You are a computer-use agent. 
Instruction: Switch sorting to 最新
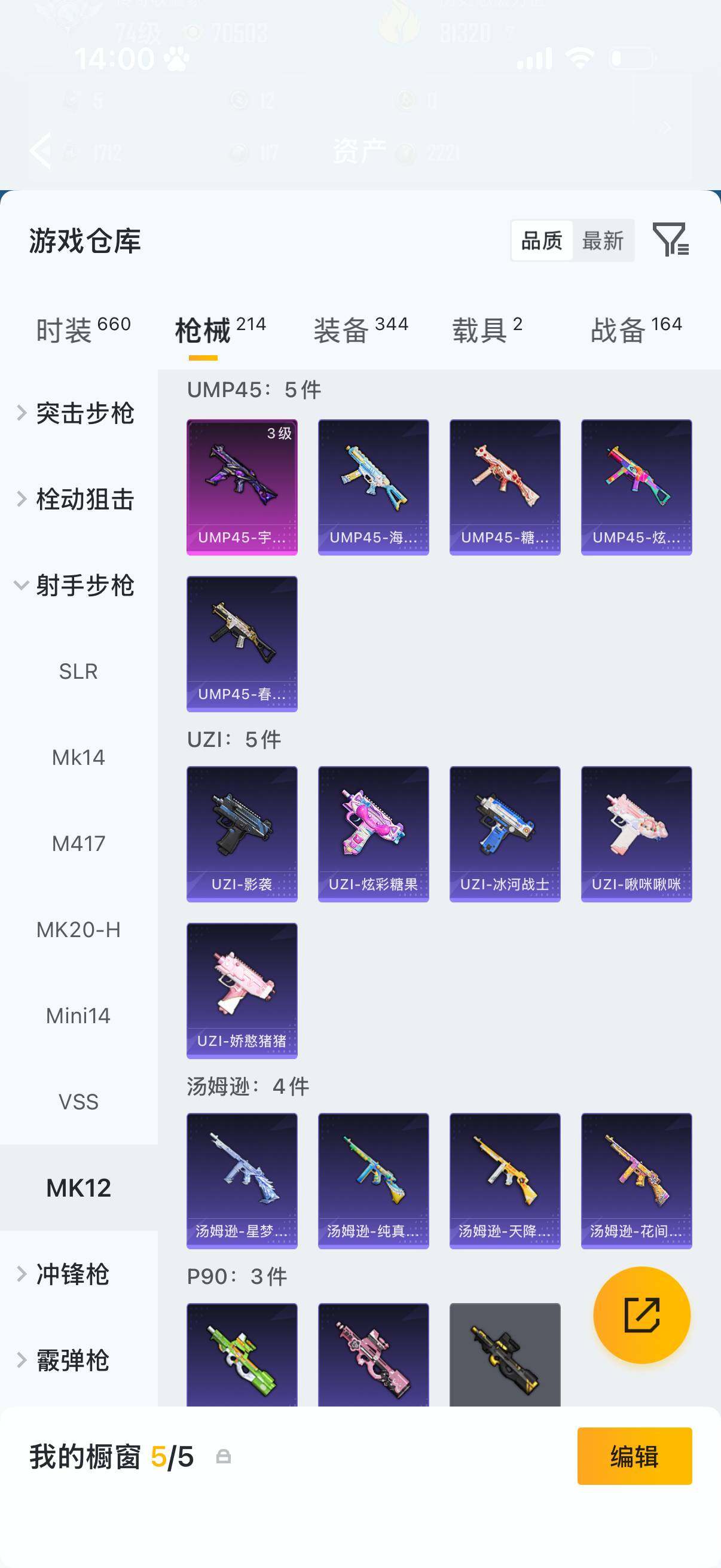[x=604, y=241]
